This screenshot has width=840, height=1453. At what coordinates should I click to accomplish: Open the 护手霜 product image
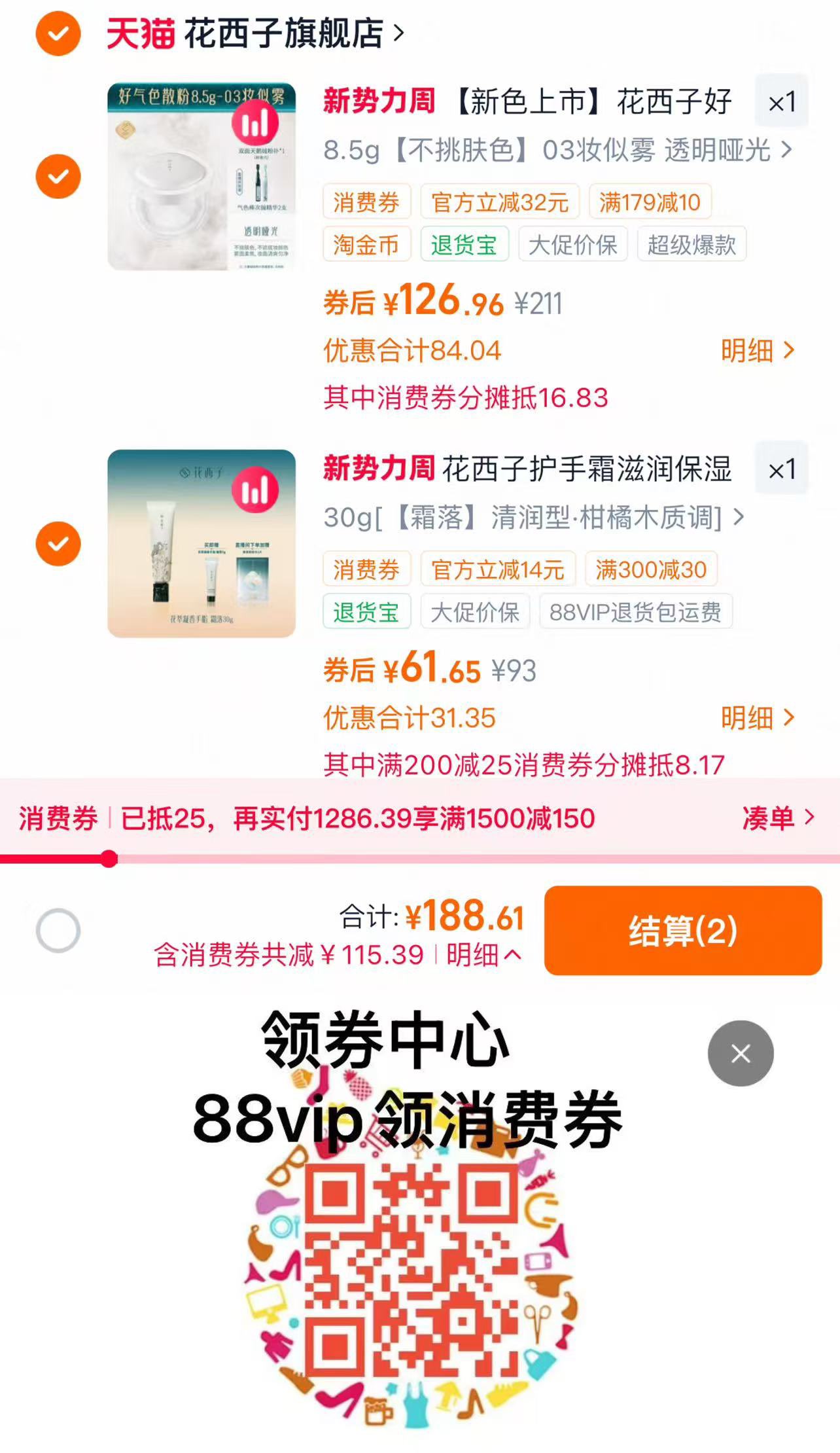(201, 544)
